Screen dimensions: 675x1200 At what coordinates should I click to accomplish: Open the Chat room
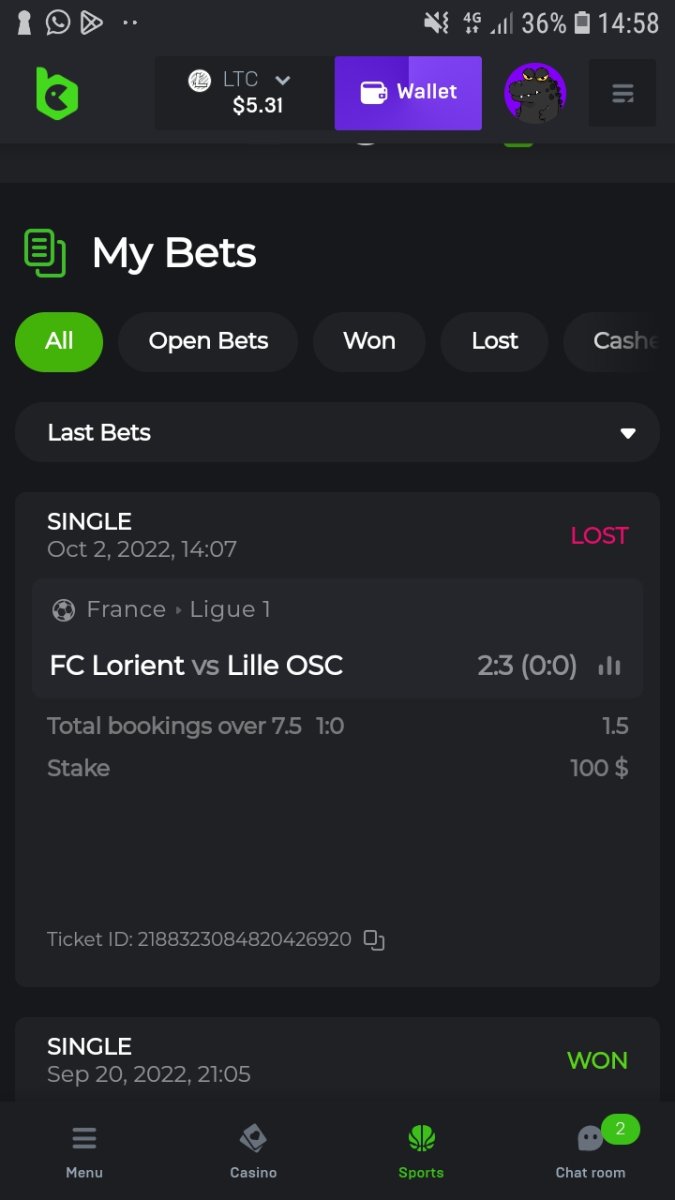pos(590,1150)
